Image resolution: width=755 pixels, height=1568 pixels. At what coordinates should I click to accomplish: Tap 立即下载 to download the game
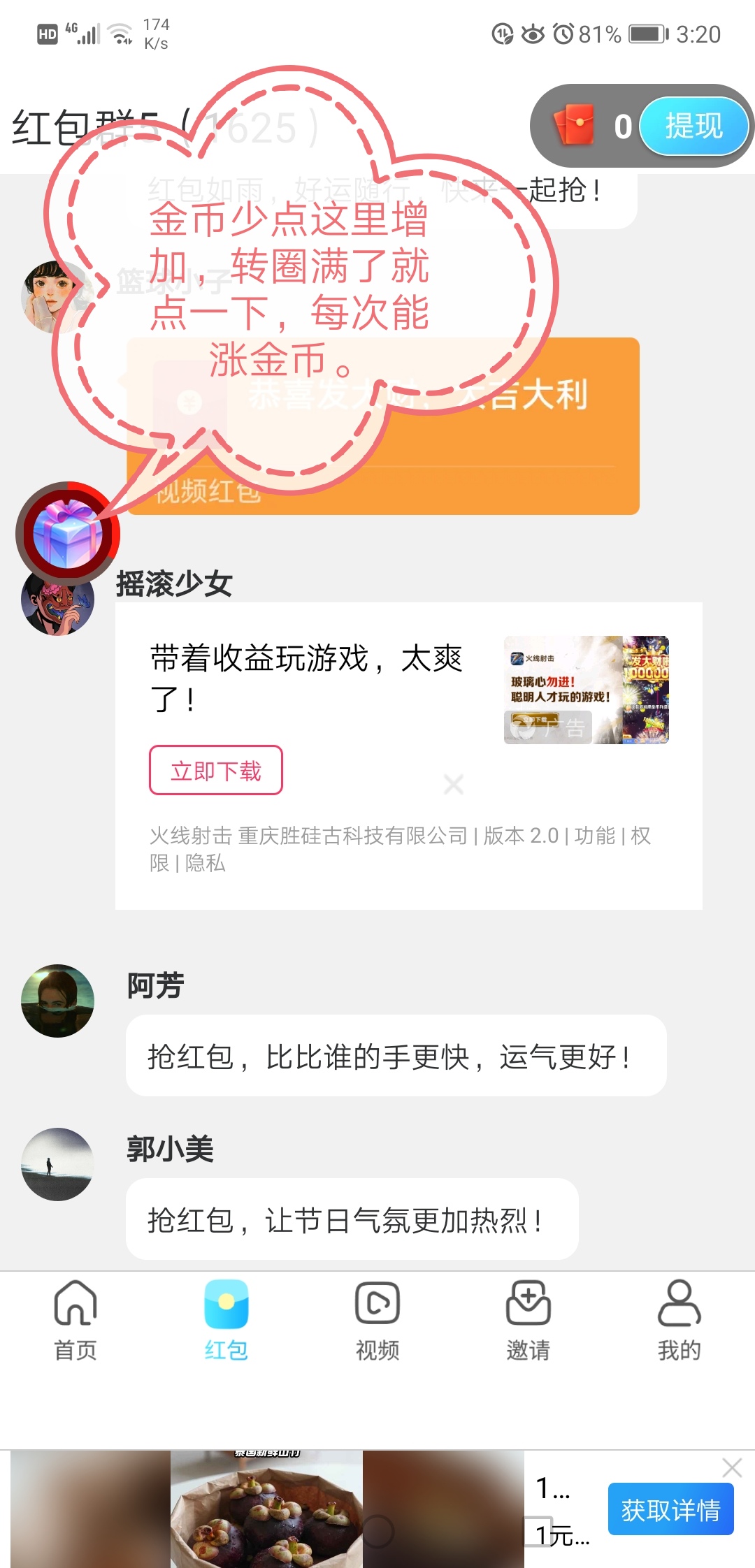point(215,770)
